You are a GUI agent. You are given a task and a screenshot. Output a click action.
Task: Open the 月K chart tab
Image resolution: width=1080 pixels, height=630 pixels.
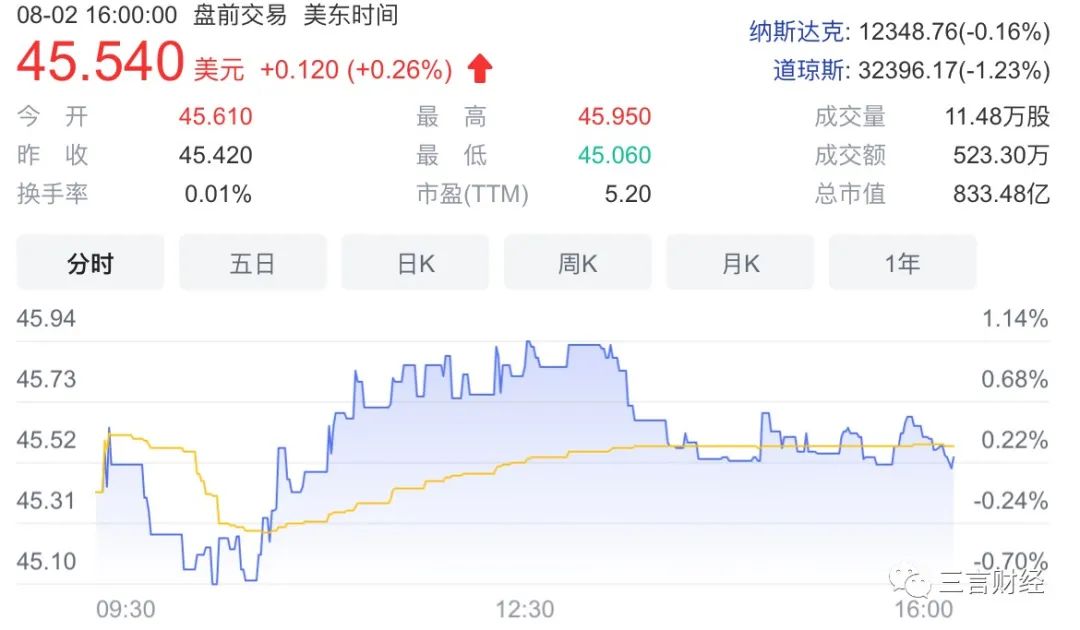(740, 263)
